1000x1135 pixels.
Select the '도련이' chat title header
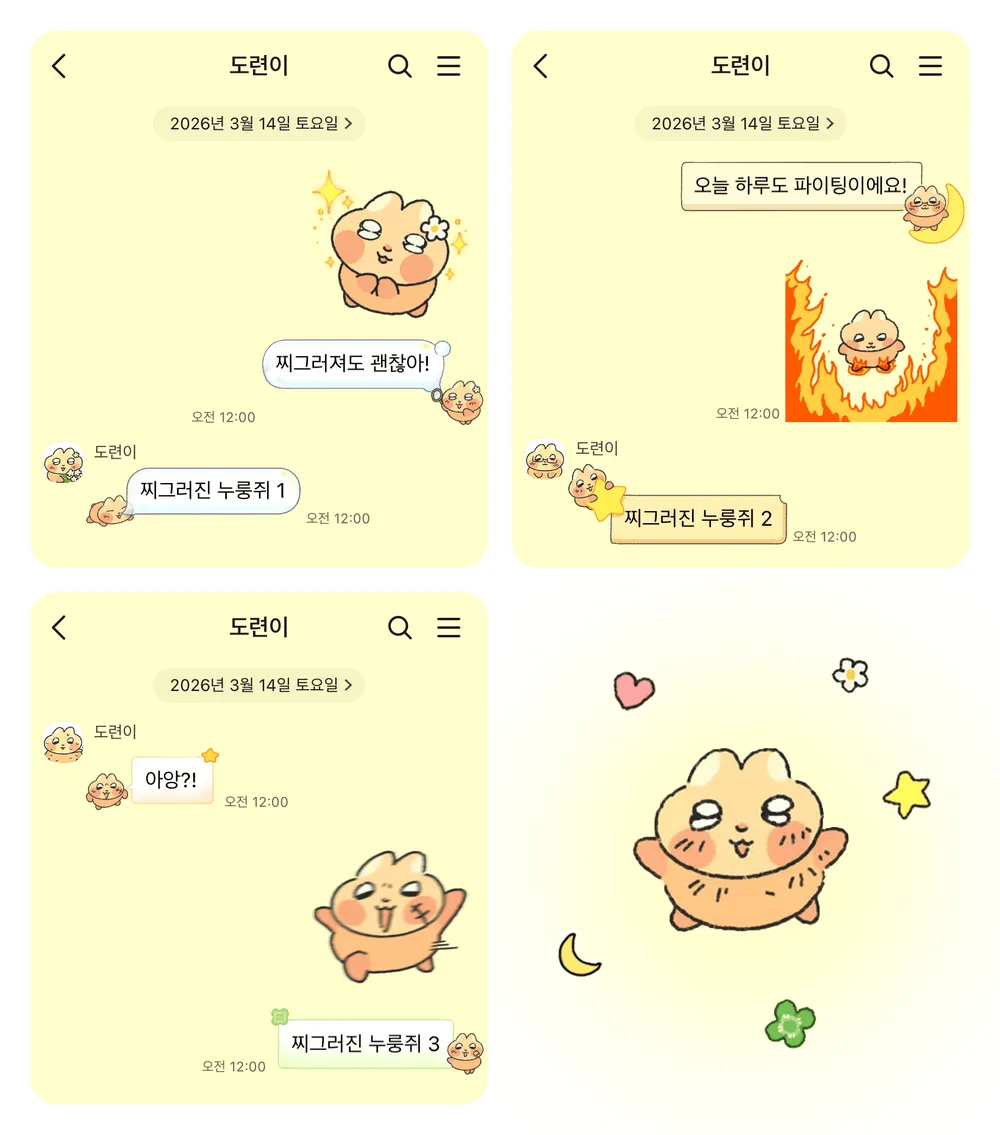point(258,66)
